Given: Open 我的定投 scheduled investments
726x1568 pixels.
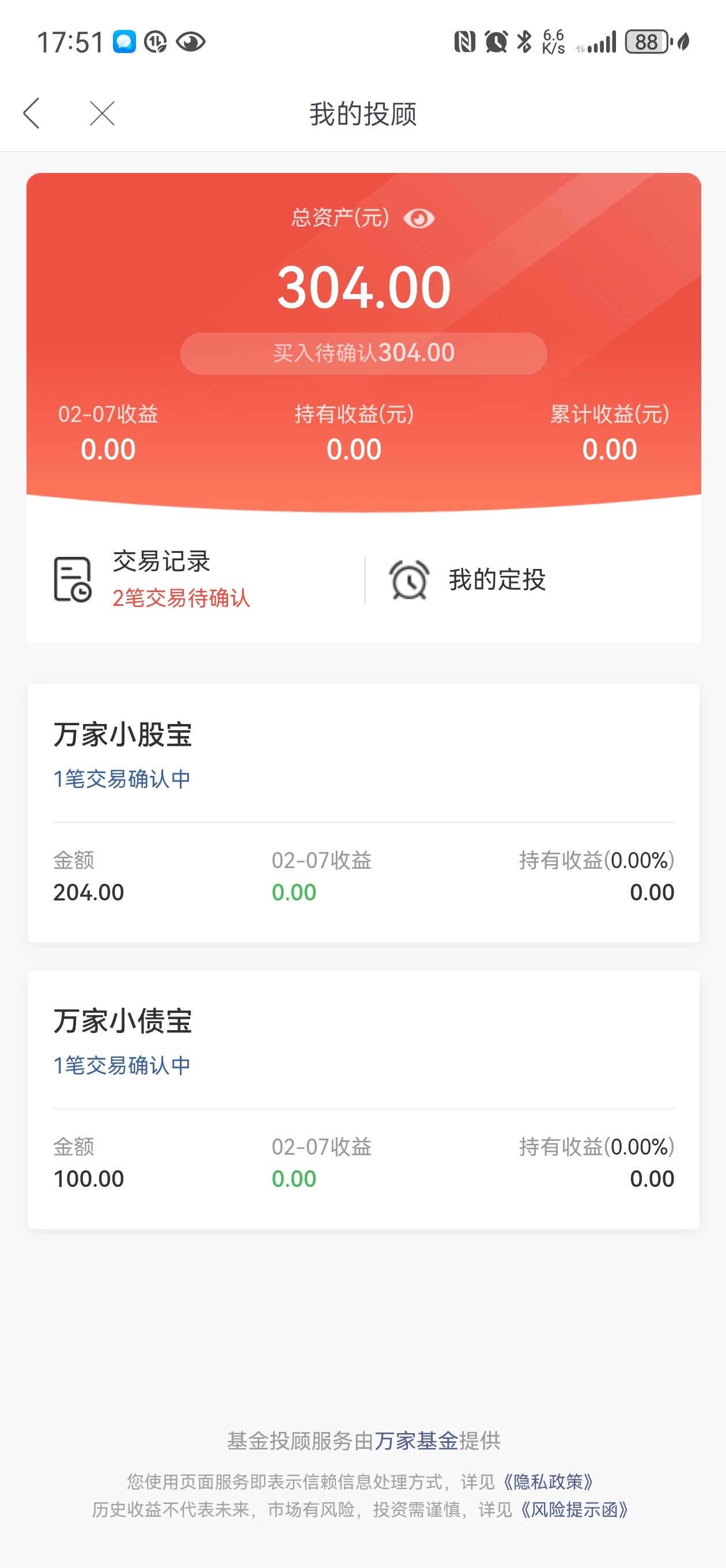Looking at the screenshot, I should [x=467, y=579].
